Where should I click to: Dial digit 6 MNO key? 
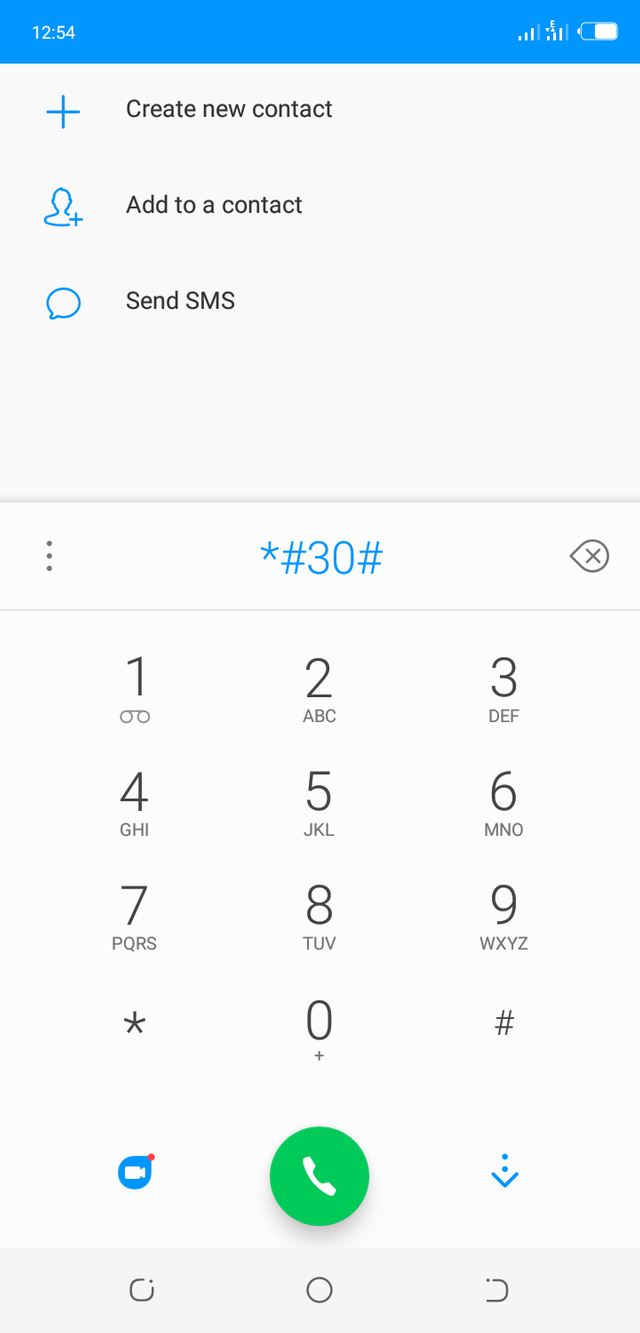tap(503, 802)
